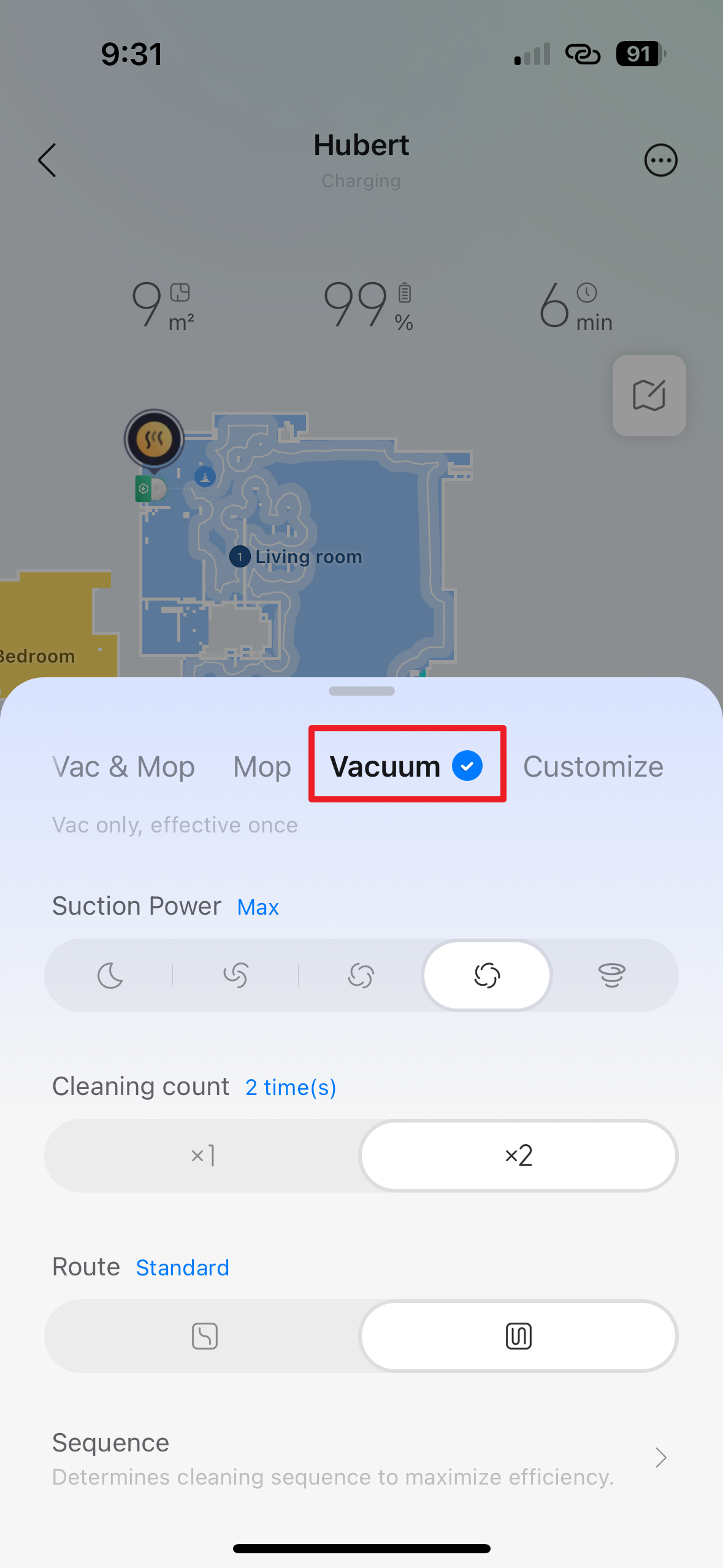The height and width of the screenshot is (1568, 723).
Task: Open the more options menu
Action: [660, 161]
